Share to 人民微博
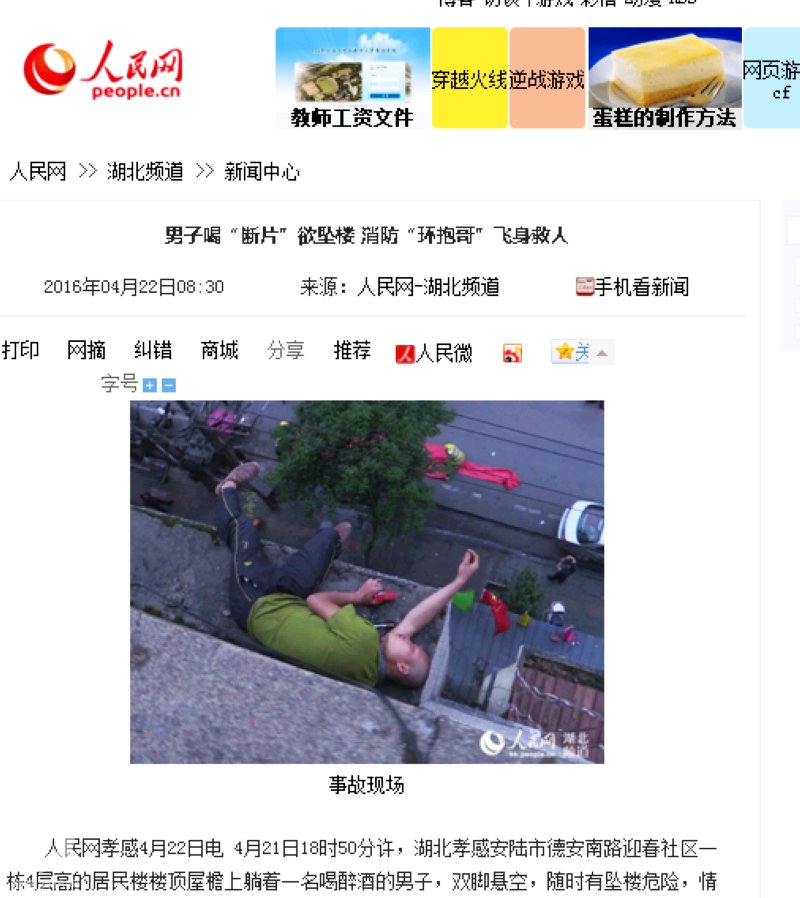Image resolution: width=800 pixels, height=898 pixels. pos(434,352)
